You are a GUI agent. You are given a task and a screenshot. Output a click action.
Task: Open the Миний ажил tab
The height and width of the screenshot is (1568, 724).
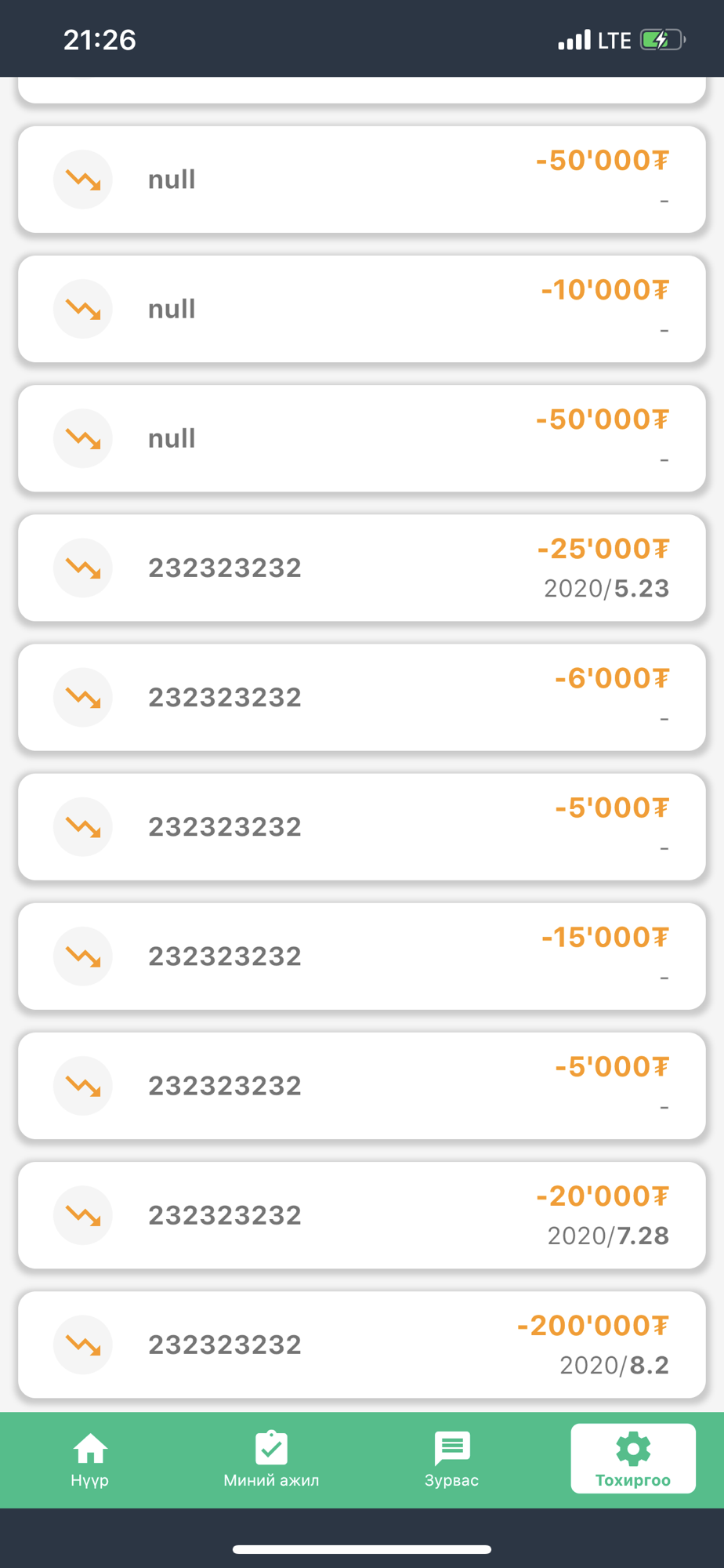[271, 1459]
